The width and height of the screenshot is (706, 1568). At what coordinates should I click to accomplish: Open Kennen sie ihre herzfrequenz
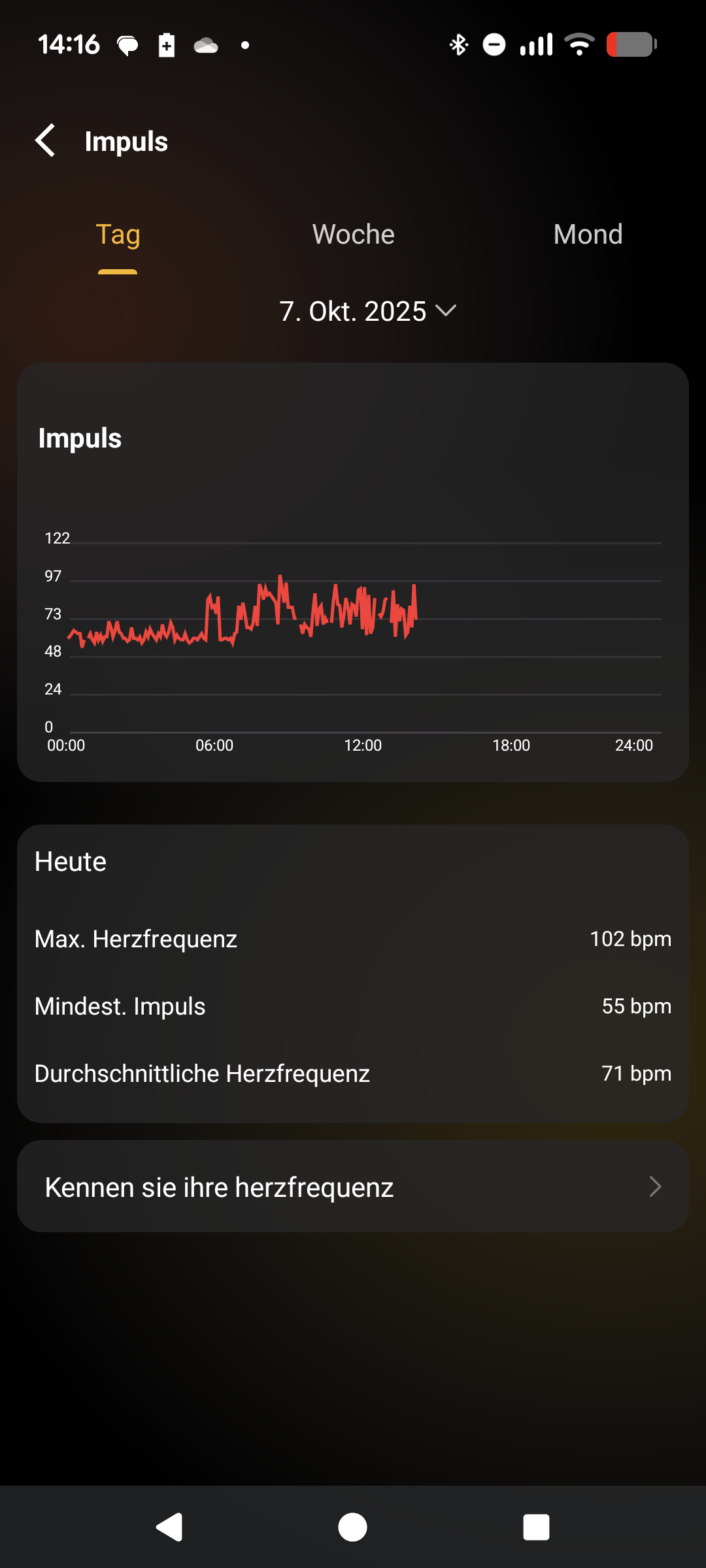pyautogui.click(x=353, y=1186)
